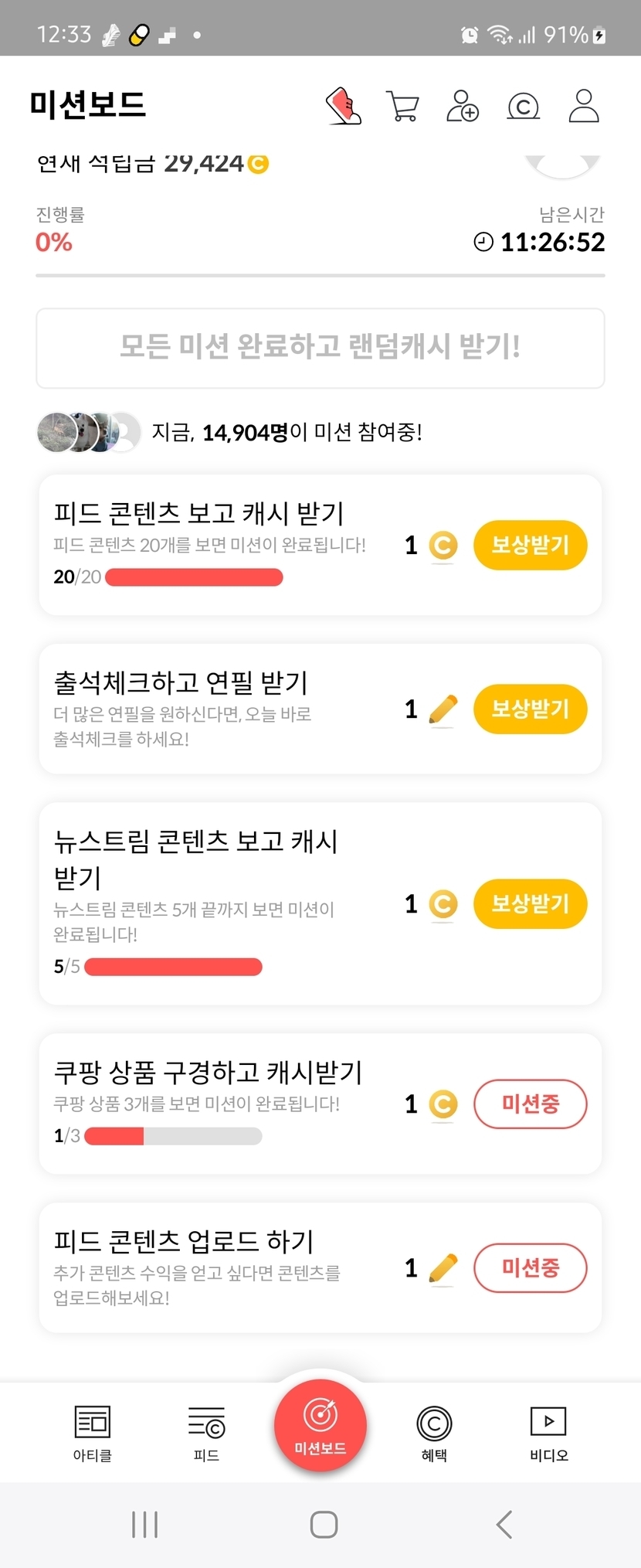
Task: Open the shopping cart
Action: click(x=402, y=106)
